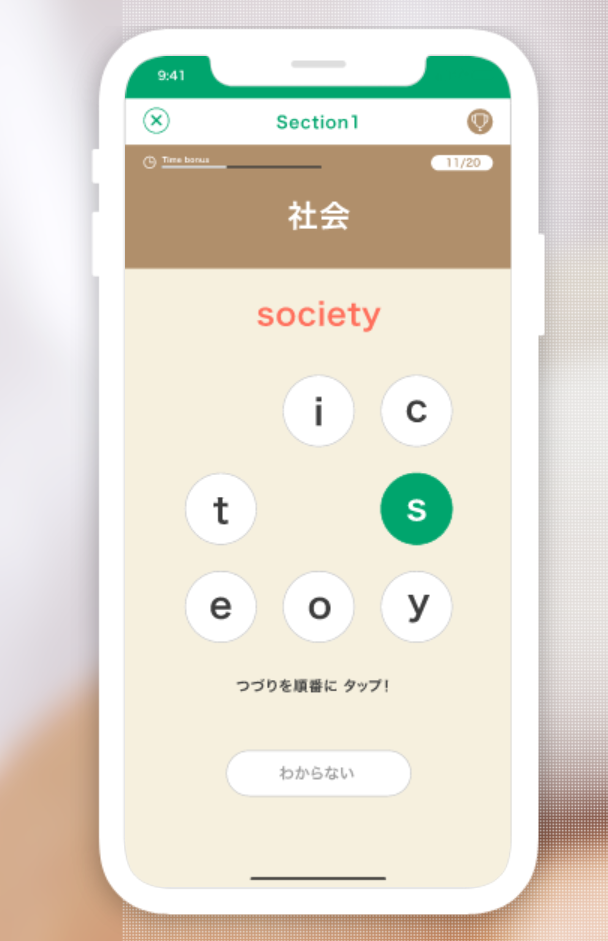Close the quiz with the X icon
Image resolution: width=608 pixels, height=941 pixels.
pos(156,121)
